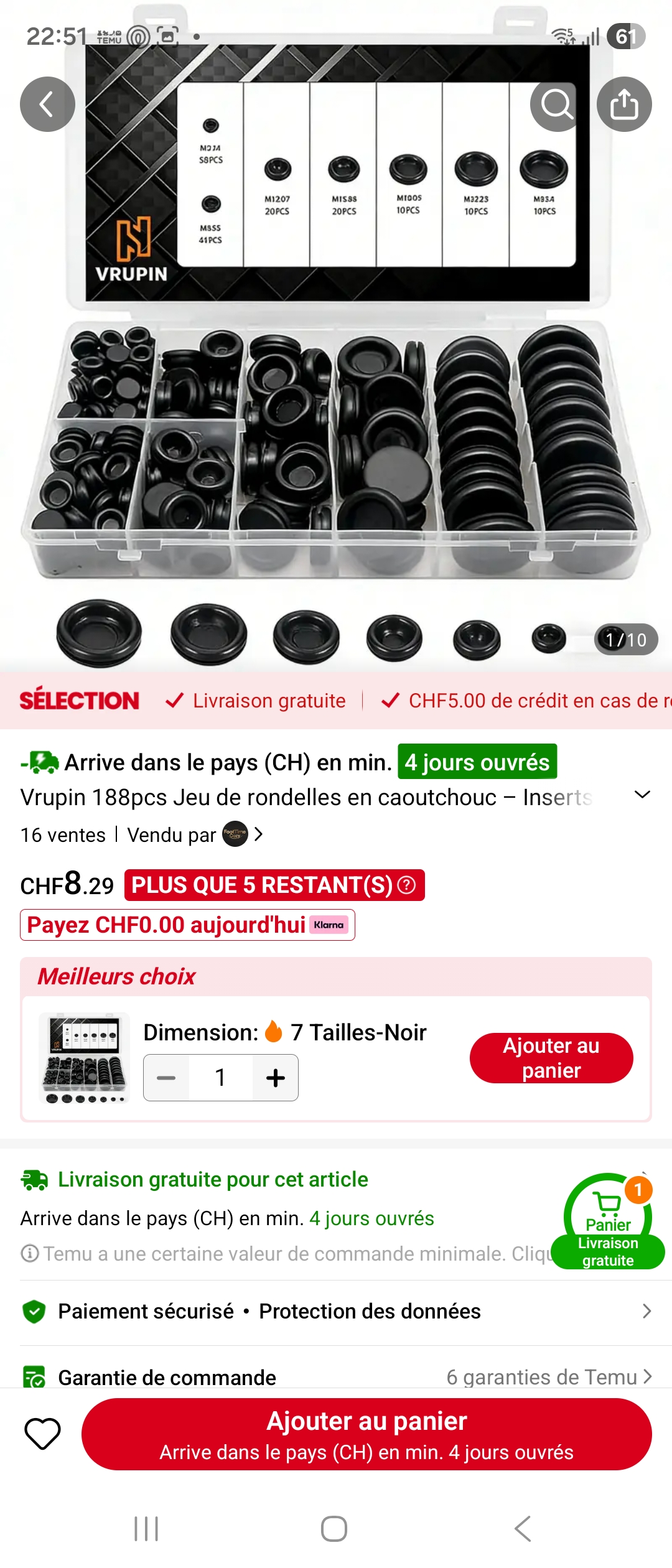Open Livraison gratuite pour cet article details
The width and height of the screenshot is (672, 1568).
(213, 1179)
